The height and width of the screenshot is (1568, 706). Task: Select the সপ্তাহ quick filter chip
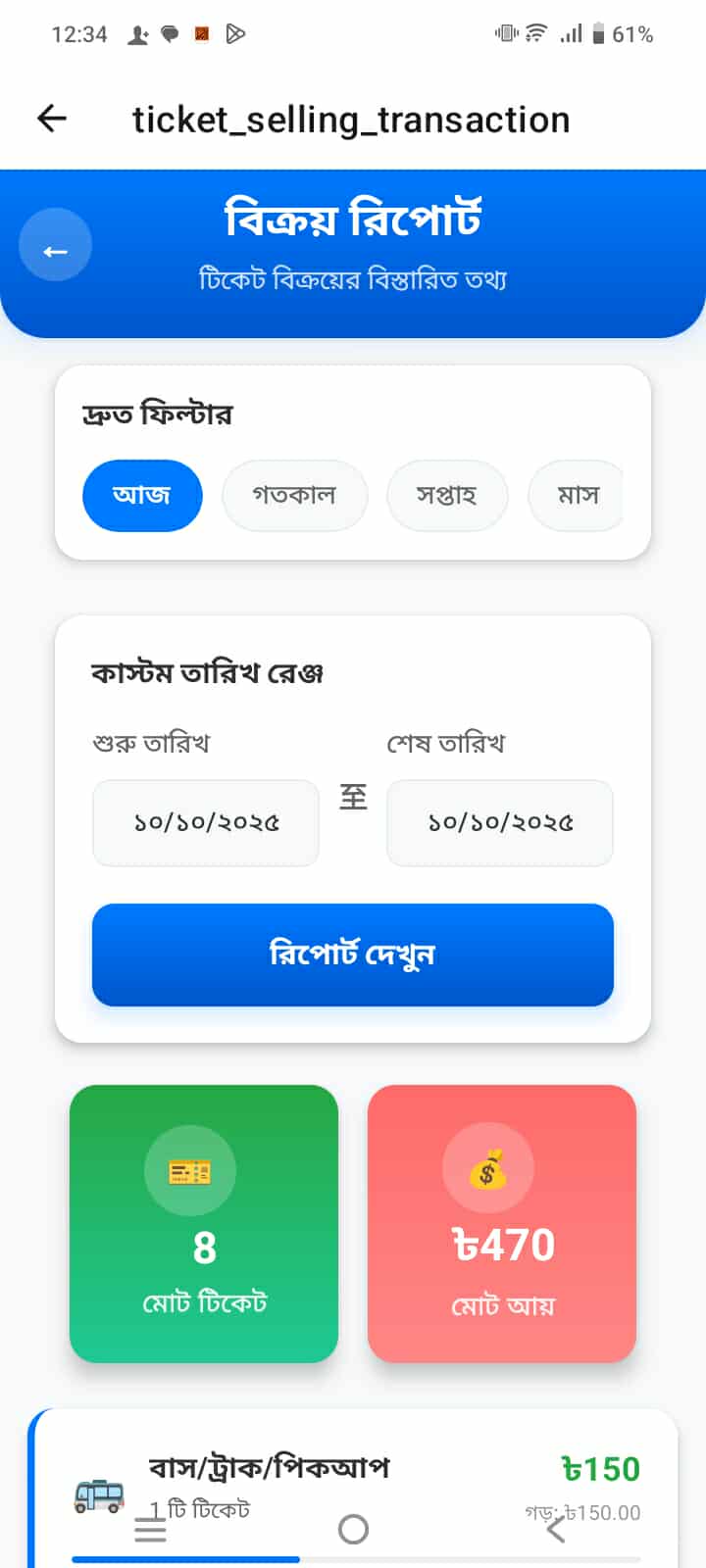tap(447, 496)
